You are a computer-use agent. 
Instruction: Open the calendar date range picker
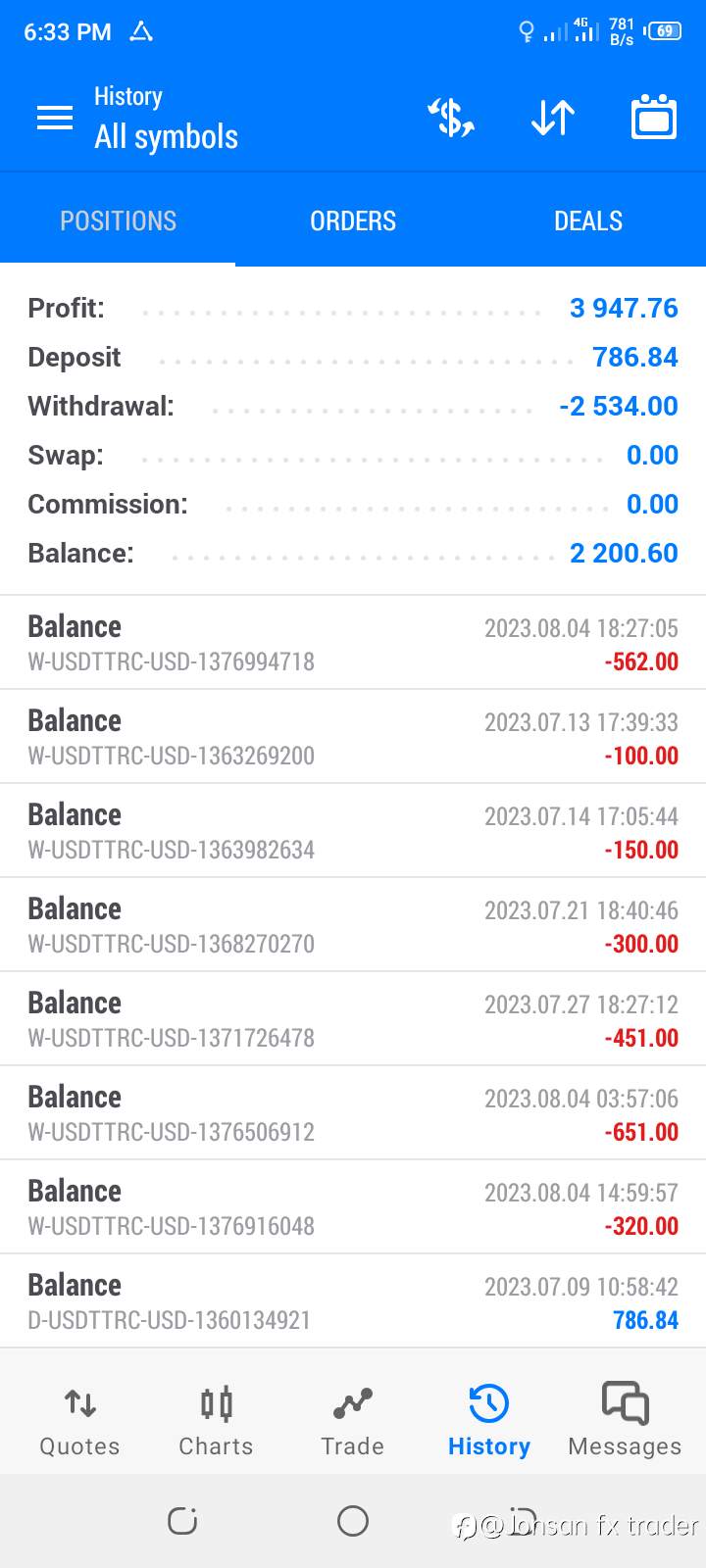654,118
